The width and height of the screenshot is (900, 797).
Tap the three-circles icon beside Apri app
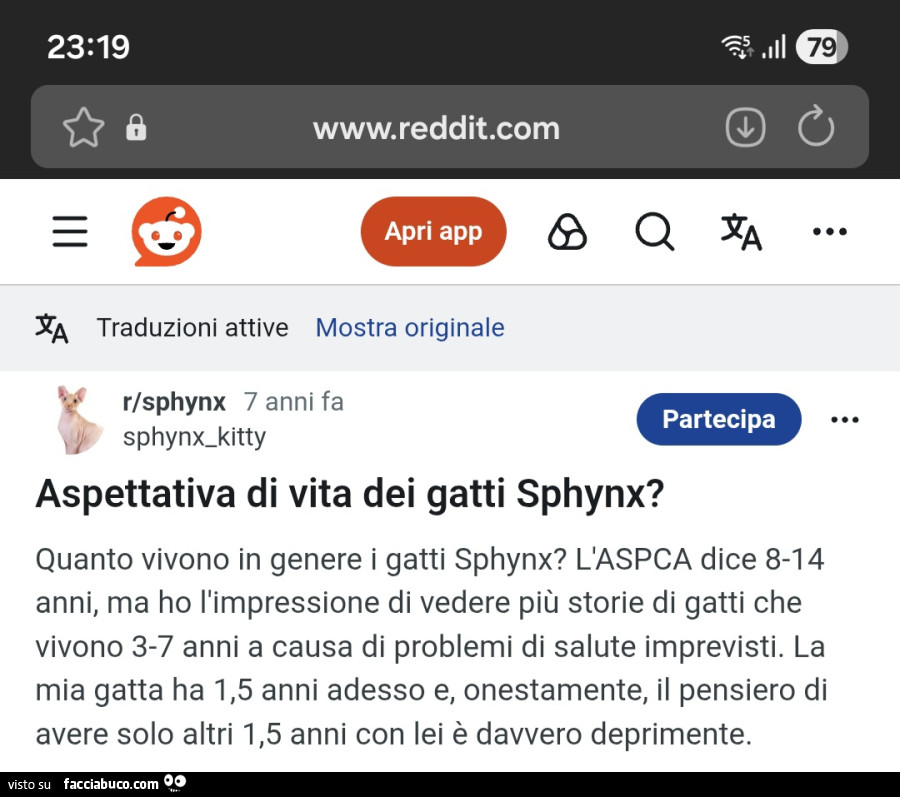click(x=567, y=232)
